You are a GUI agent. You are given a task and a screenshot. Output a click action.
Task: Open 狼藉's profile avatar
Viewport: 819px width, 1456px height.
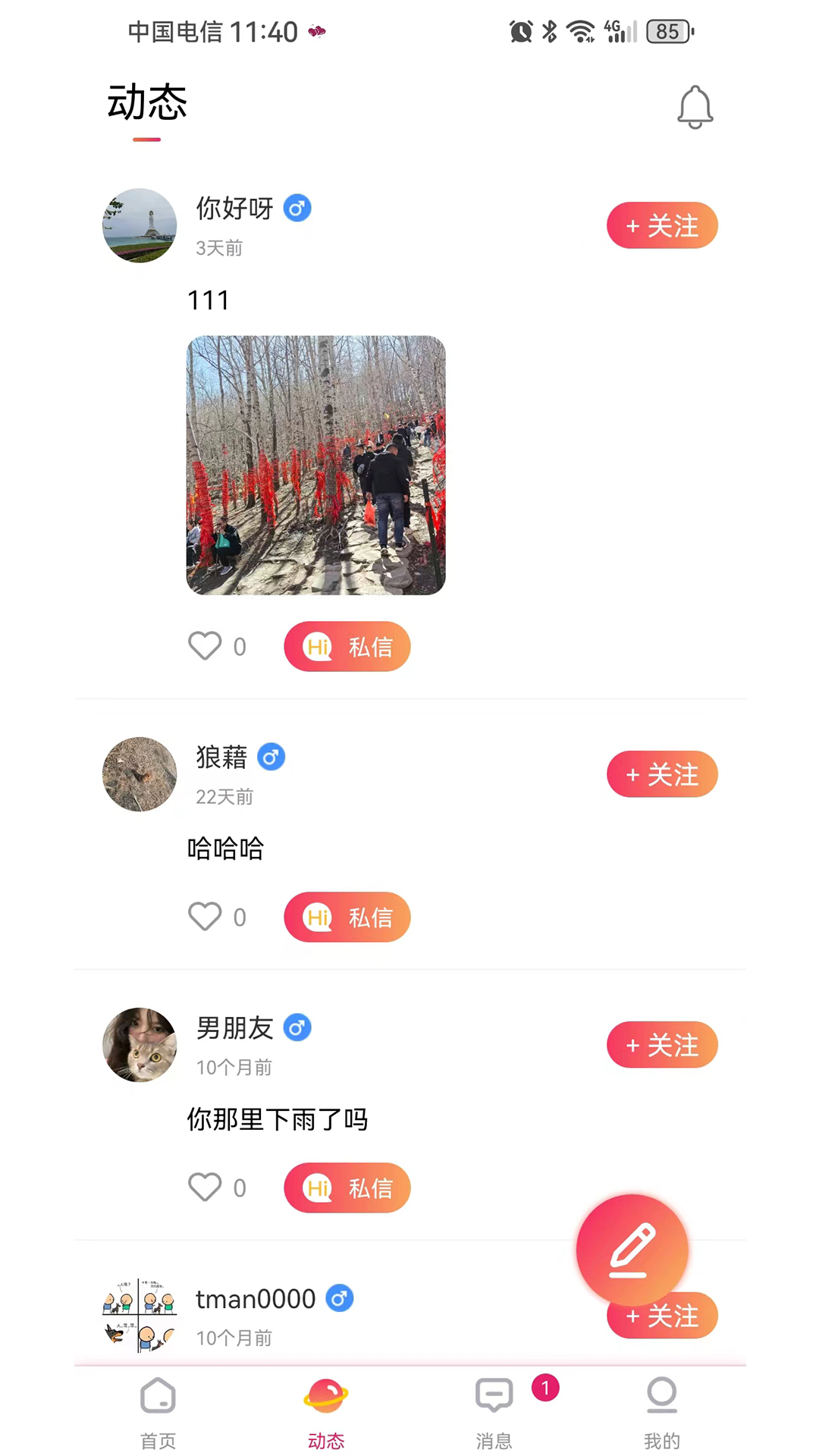coord(140,774)
